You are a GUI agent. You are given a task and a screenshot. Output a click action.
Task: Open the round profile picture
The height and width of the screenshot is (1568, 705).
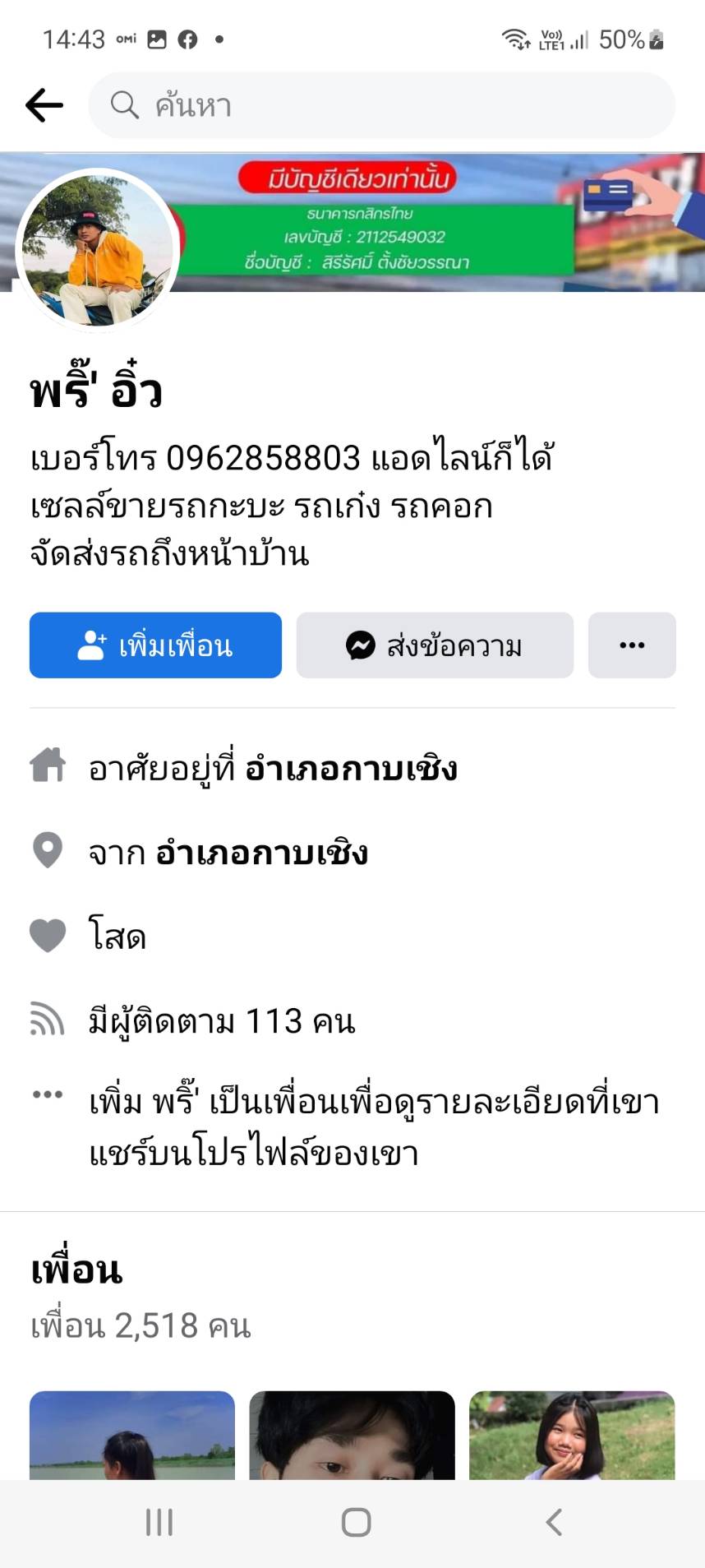[x=97, y=250]
